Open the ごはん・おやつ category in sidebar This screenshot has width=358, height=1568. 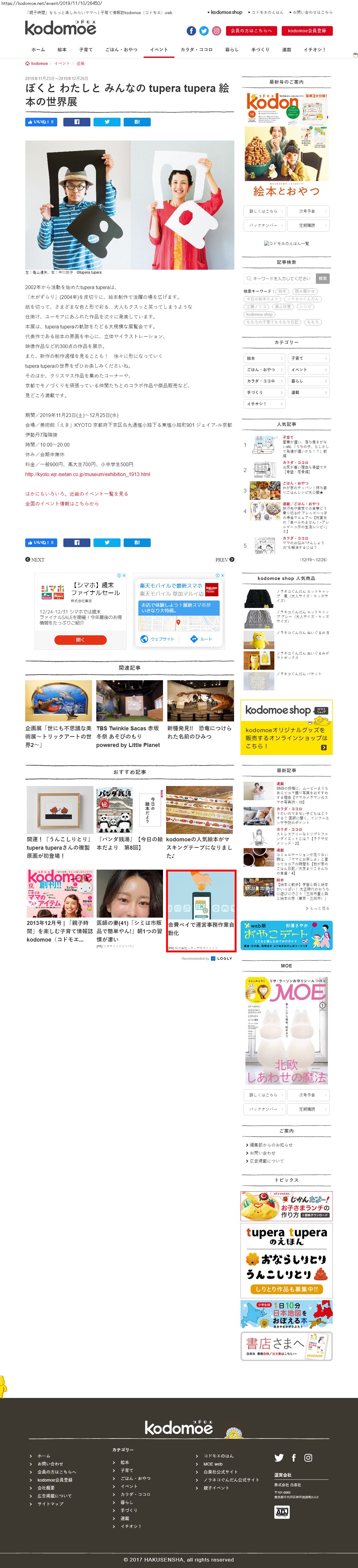click(x=264, y=370)
